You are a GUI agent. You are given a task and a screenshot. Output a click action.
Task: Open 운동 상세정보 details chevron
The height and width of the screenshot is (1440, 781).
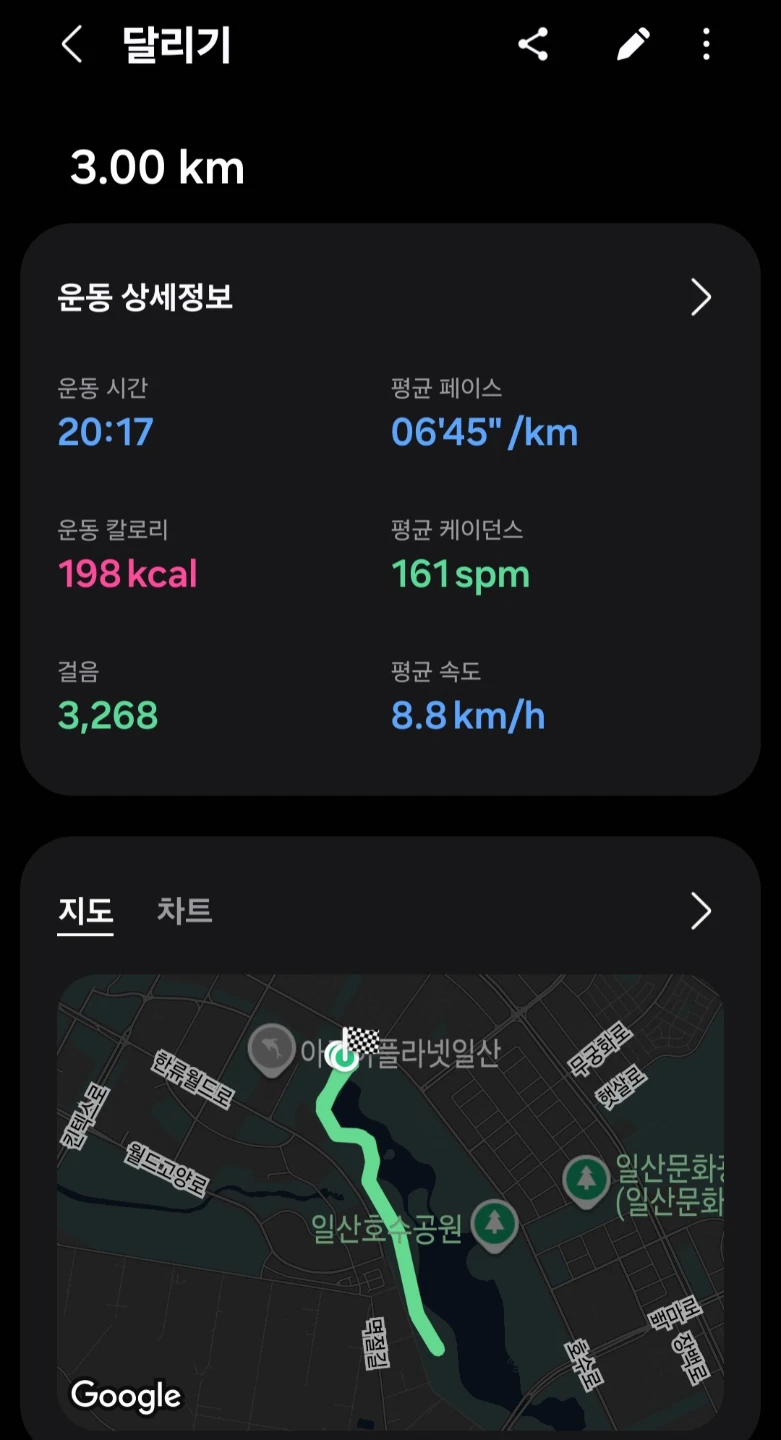click(x=701, y=297)
